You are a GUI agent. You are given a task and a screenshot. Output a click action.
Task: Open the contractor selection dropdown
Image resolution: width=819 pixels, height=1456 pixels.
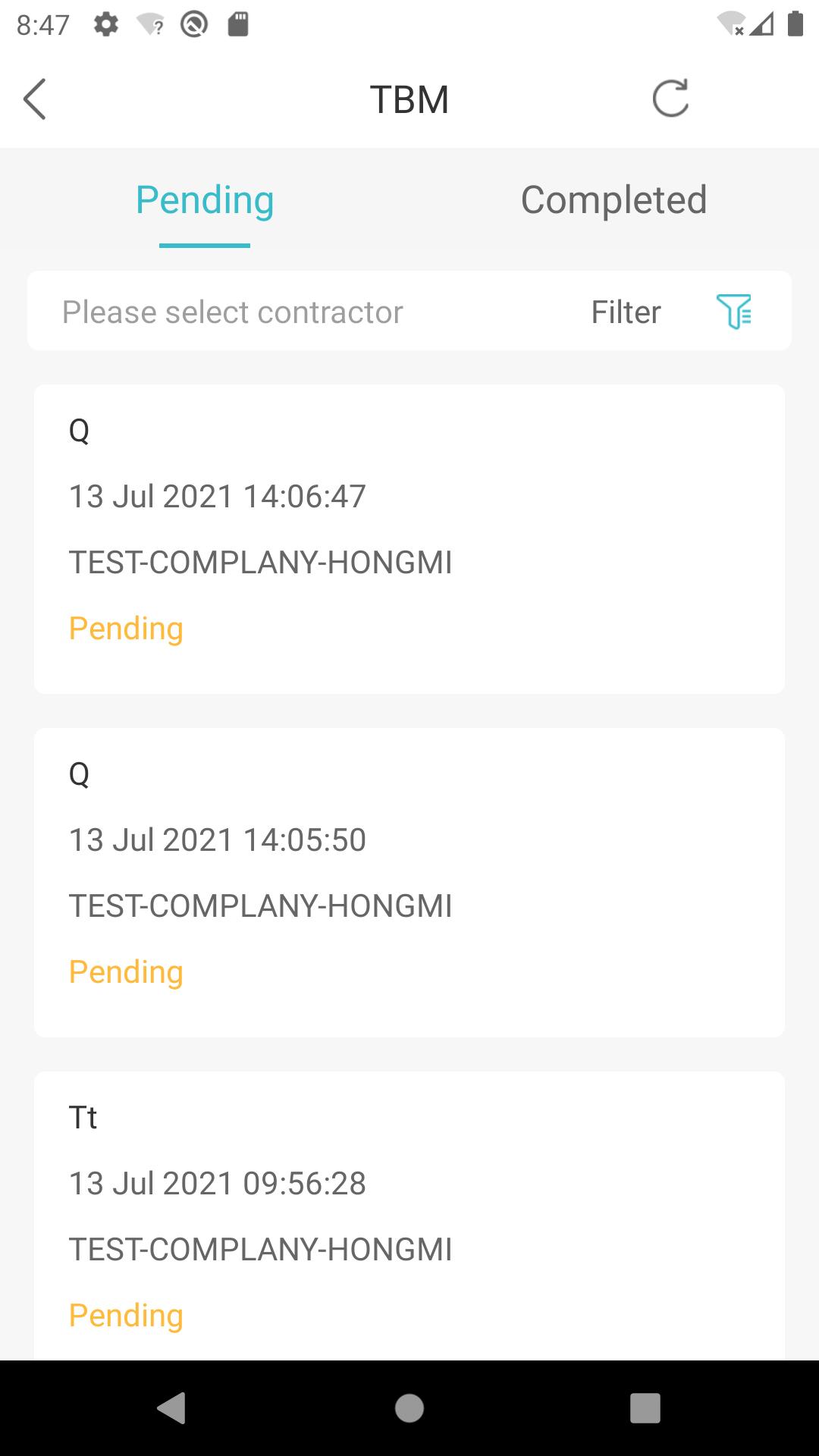point(232,312)
